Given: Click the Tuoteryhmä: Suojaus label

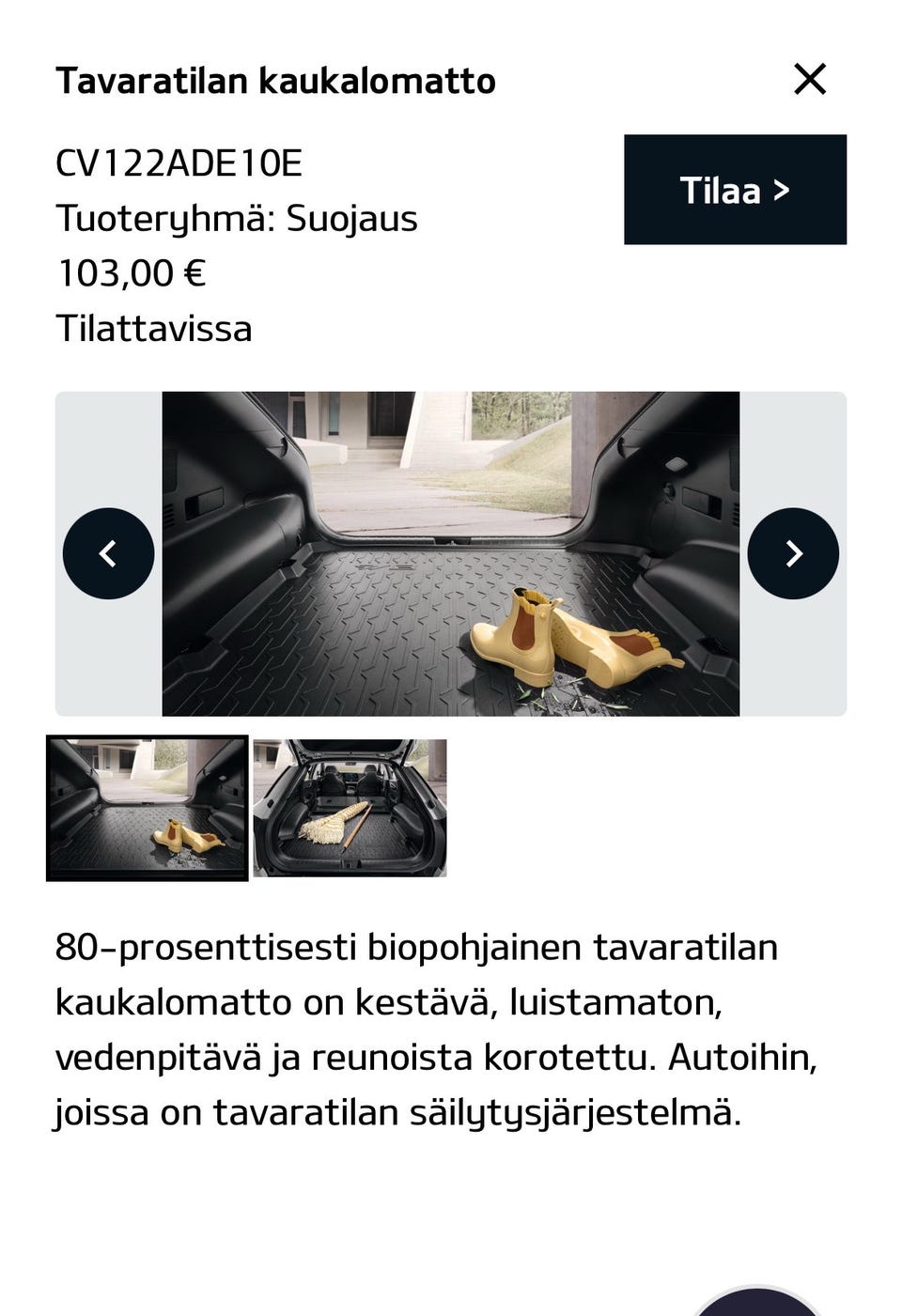Looking at the screenshot, I should [x=237, y=218].
